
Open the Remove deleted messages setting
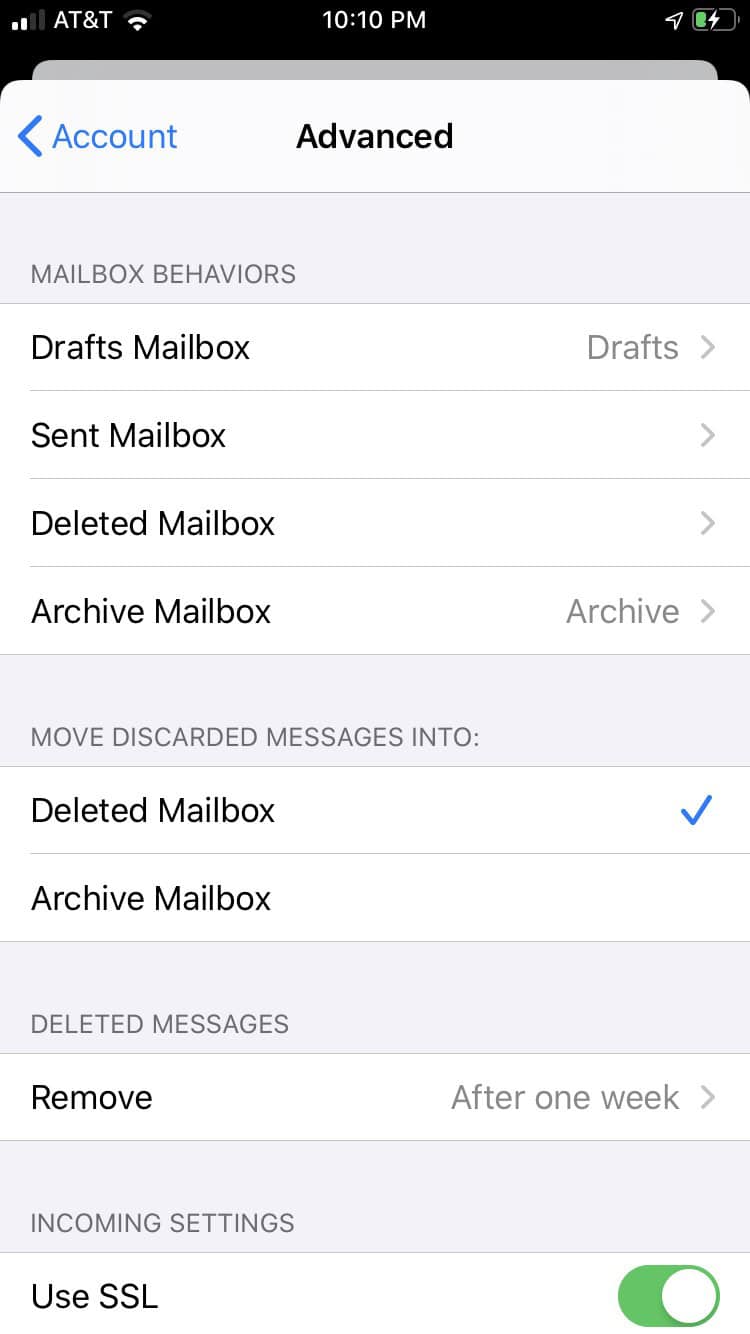click(375, 1098)
